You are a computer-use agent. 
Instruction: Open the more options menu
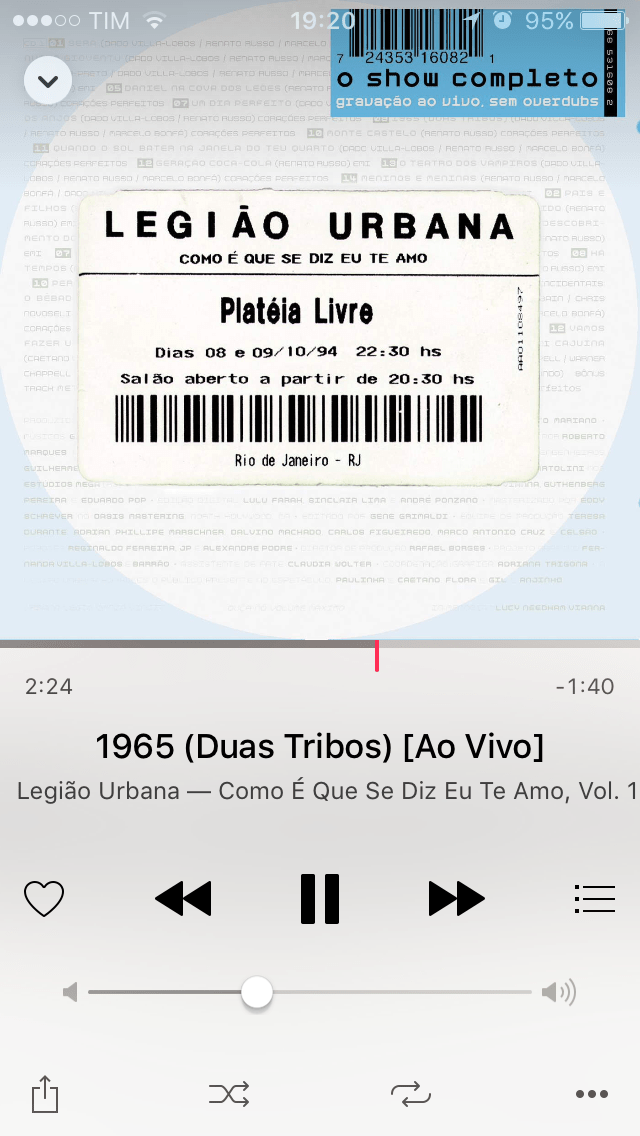[592, 1094]
